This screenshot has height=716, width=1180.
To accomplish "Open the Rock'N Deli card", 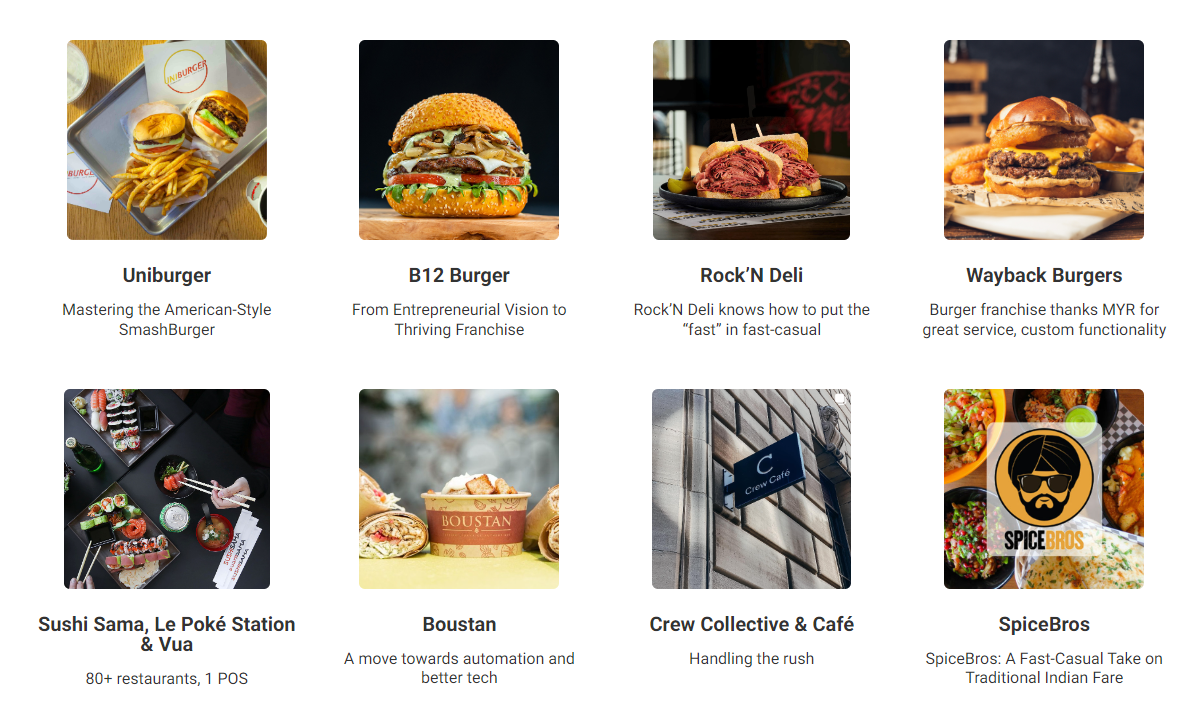I will (751, 140).
